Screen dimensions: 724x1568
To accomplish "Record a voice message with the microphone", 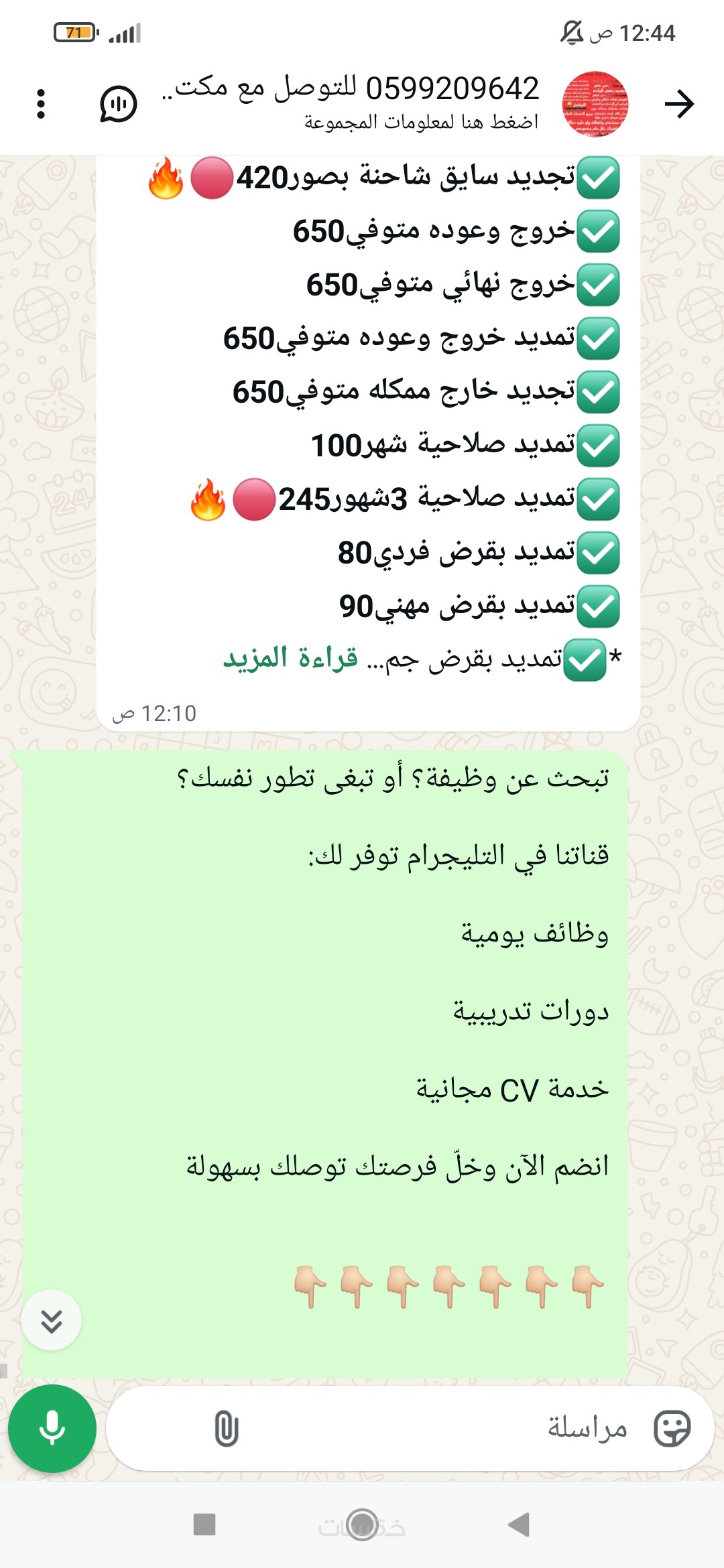I will click(52, 1428).
